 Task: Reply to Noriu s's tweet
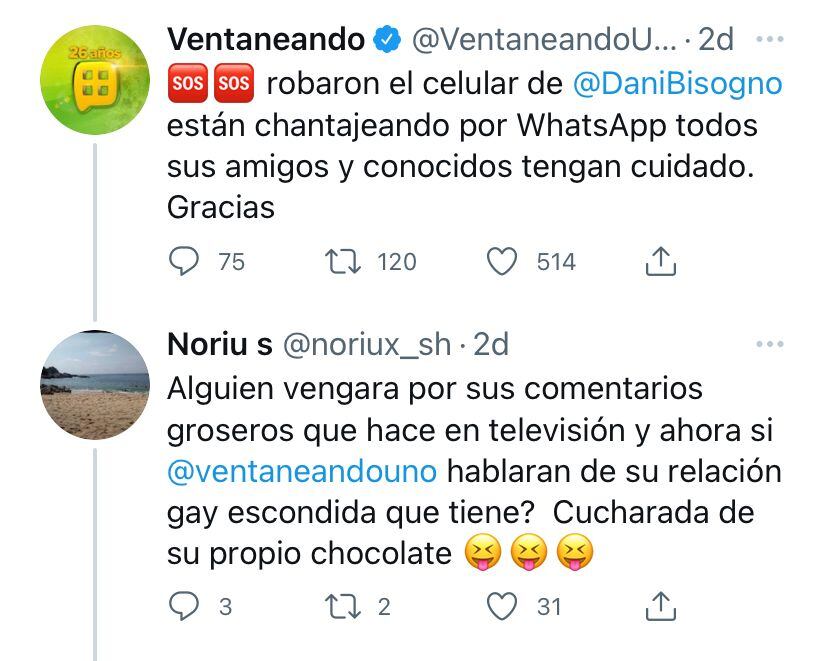(184, 606)
